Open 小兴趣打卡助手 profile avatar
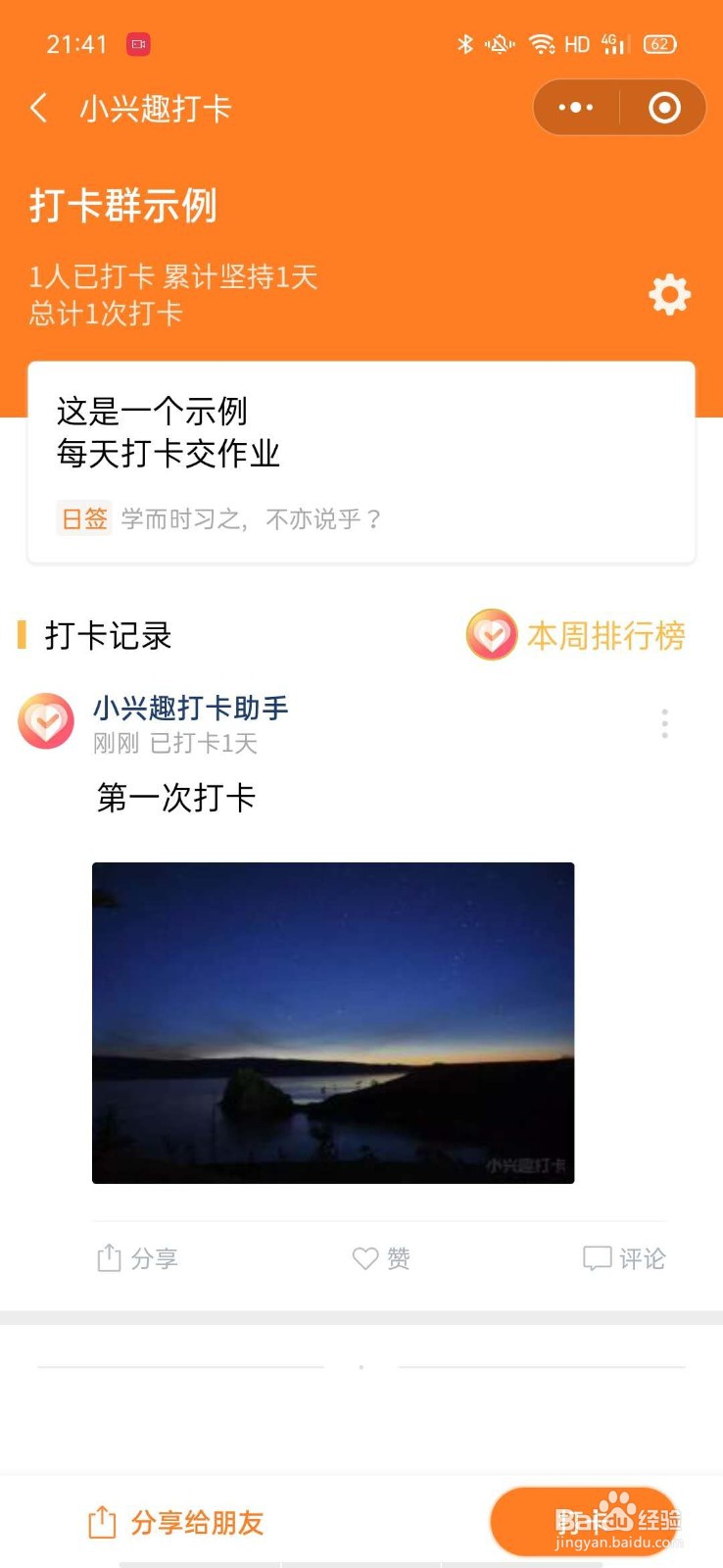This screenshot has height=1568, width=723. (46, 722)
